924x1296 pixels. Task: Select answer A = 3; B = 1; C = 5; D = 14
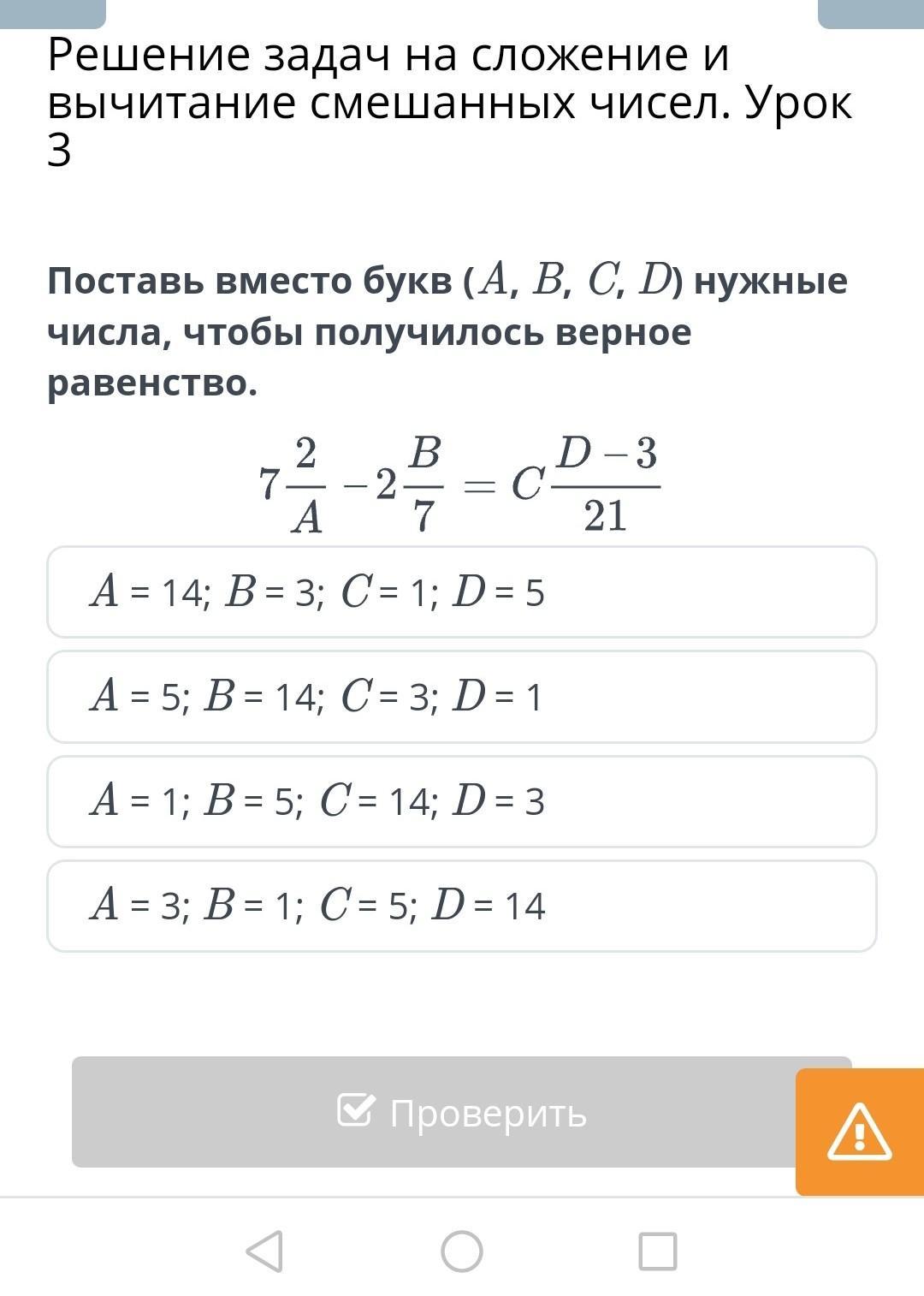pos(462,906)
